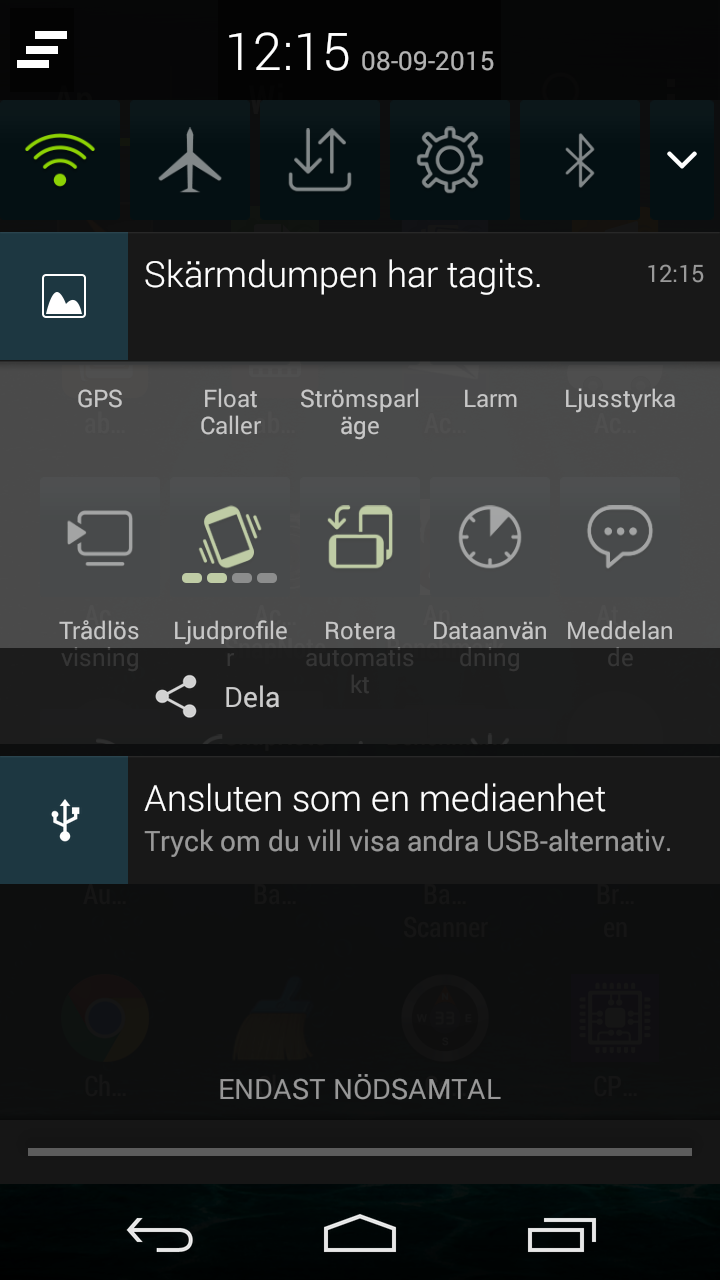Go to the home screen
Viewport: 720px width, 1280px height.
click(x=360, y=1235)
